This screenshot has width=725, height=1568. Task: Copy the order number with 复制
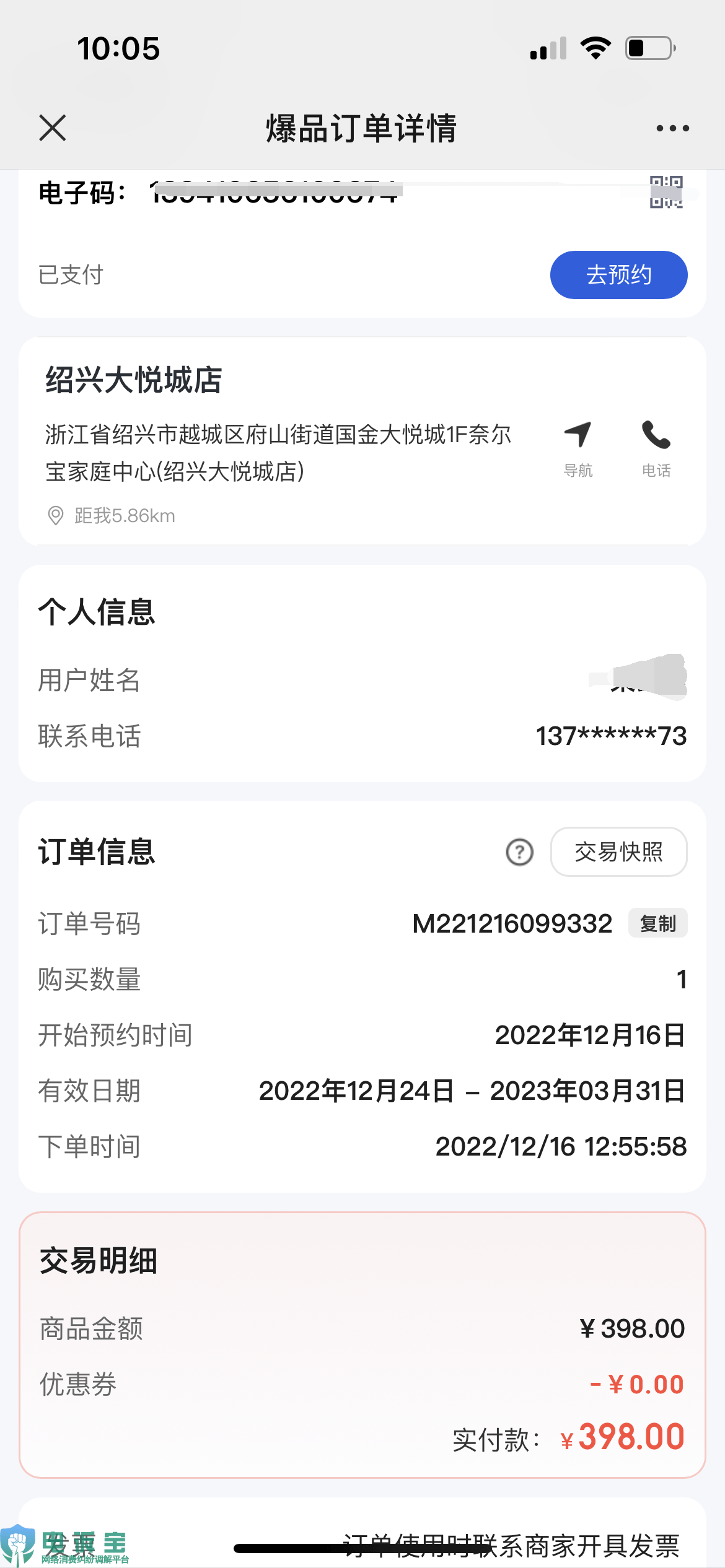point(657,924)
